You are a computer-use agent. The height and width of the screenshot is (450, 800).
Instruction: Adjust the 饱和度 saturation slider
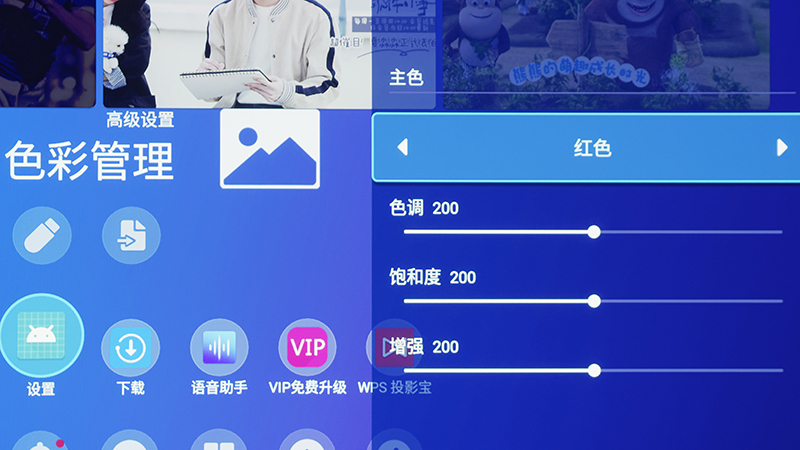[x=594, y=300]
